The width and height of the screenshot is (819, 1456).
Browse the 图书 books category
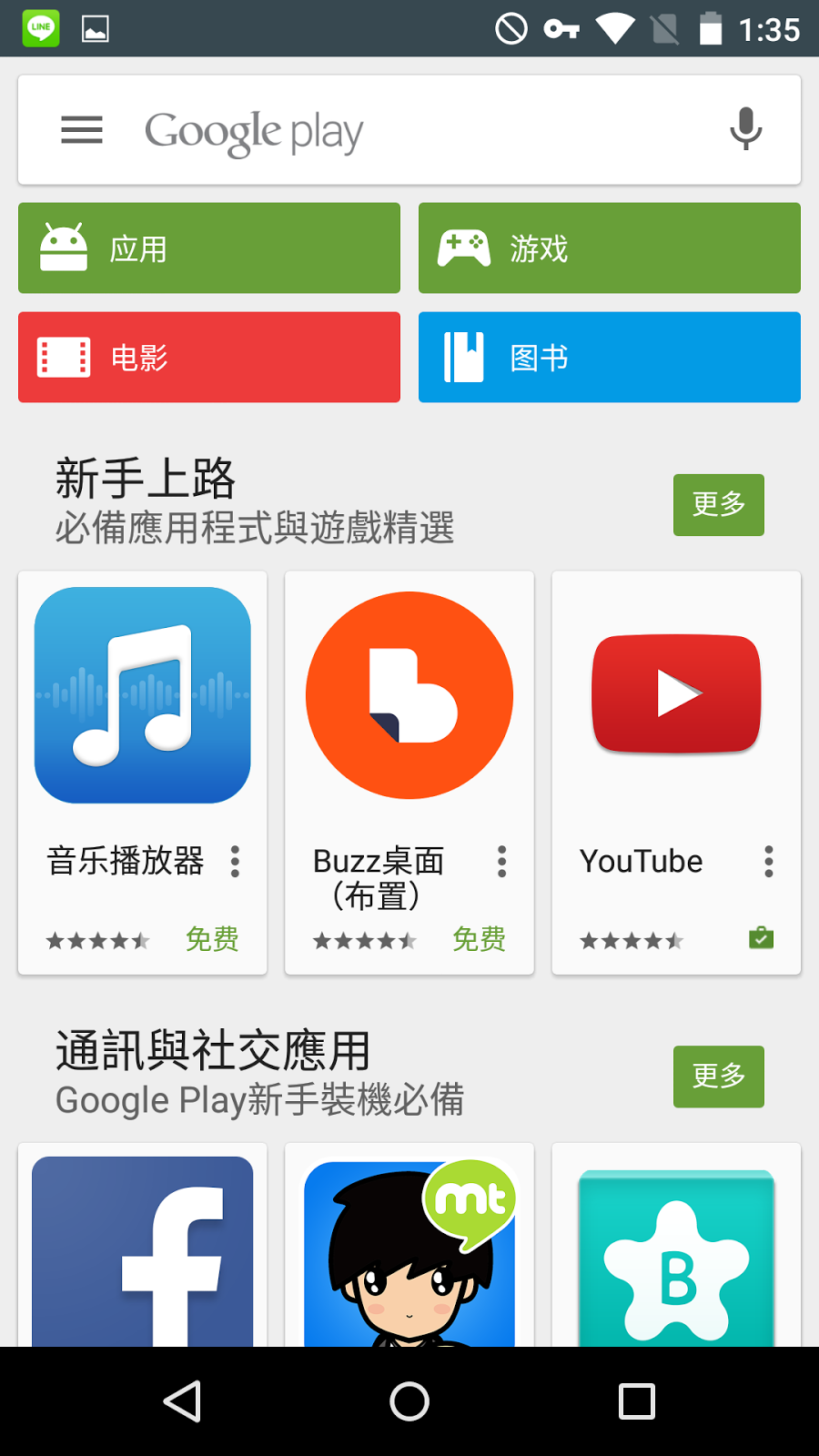[x=610, y=358]
